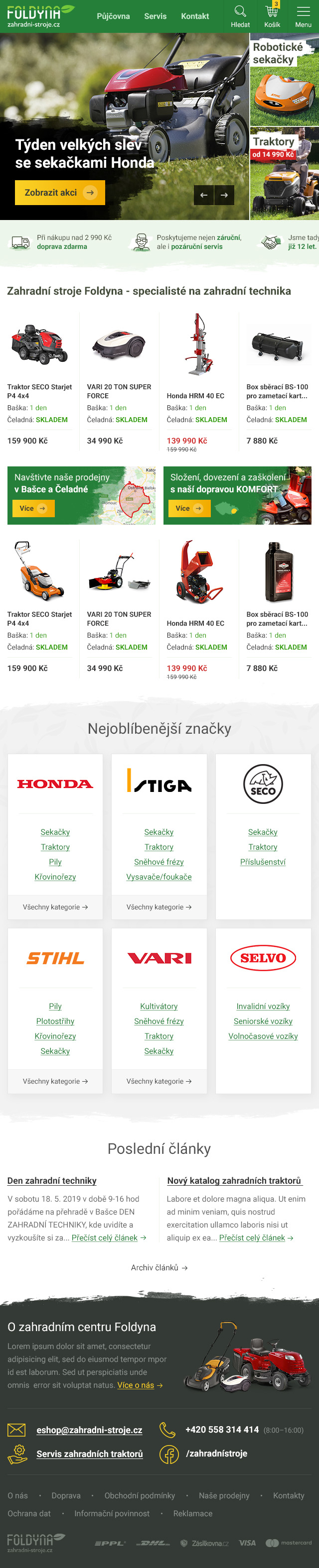Tap Více on the doprava KOMFORT banner
This screenshot has width=319, height=1568.
click(189, 508)
